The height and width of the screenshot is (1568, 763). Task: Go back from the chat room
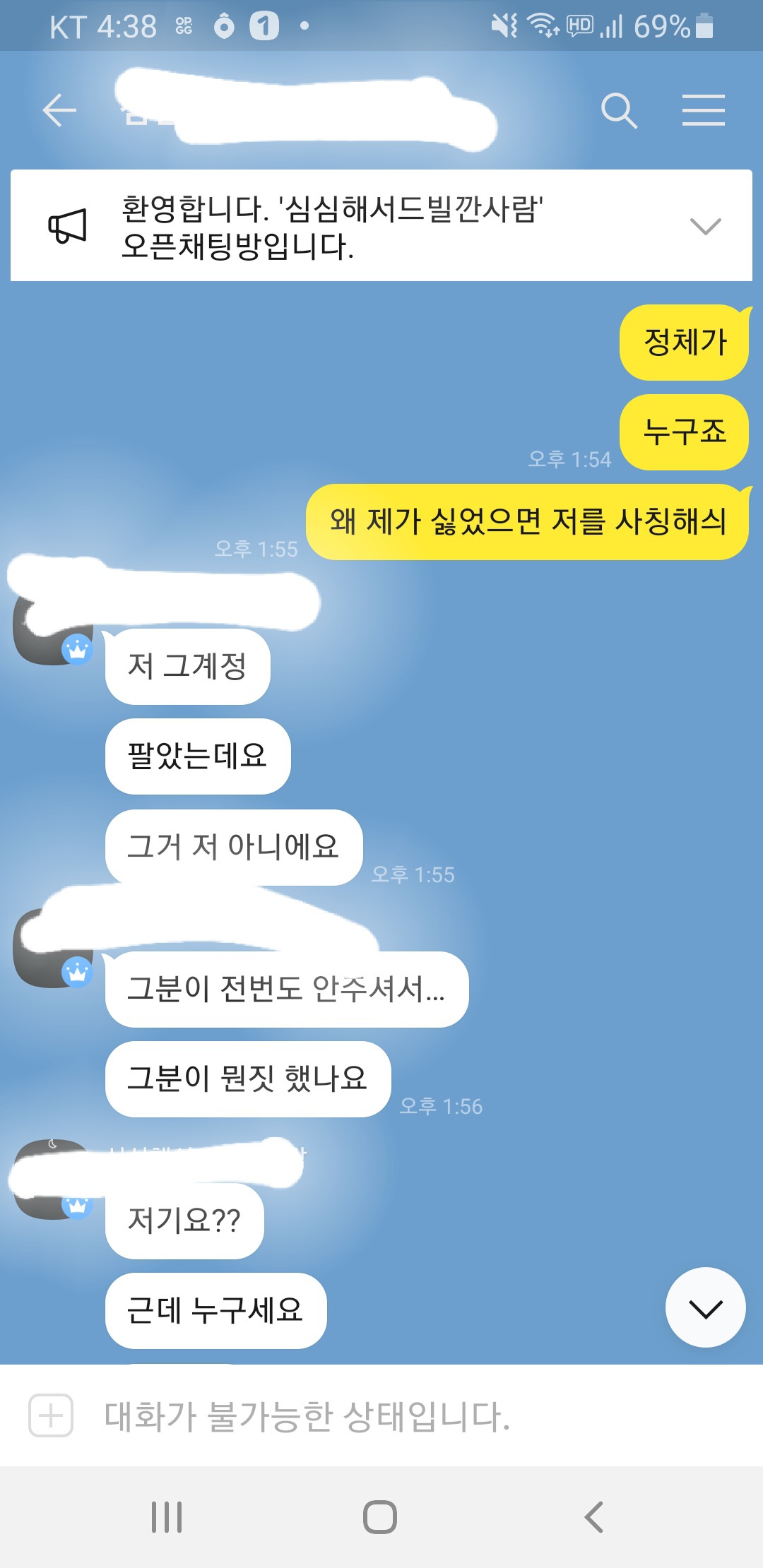59,111
